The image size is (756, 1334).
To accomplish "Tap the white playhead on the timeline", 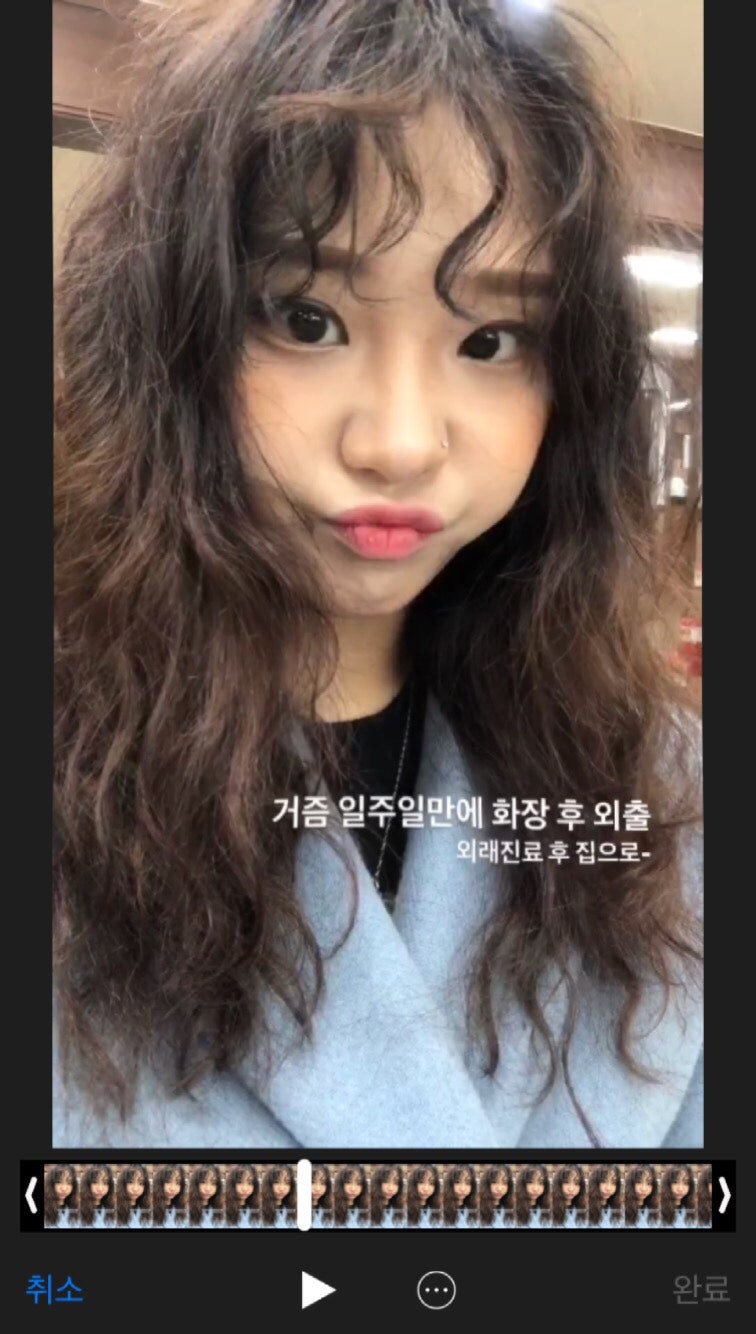I will pyautogui.click(x=304, y=1195).
